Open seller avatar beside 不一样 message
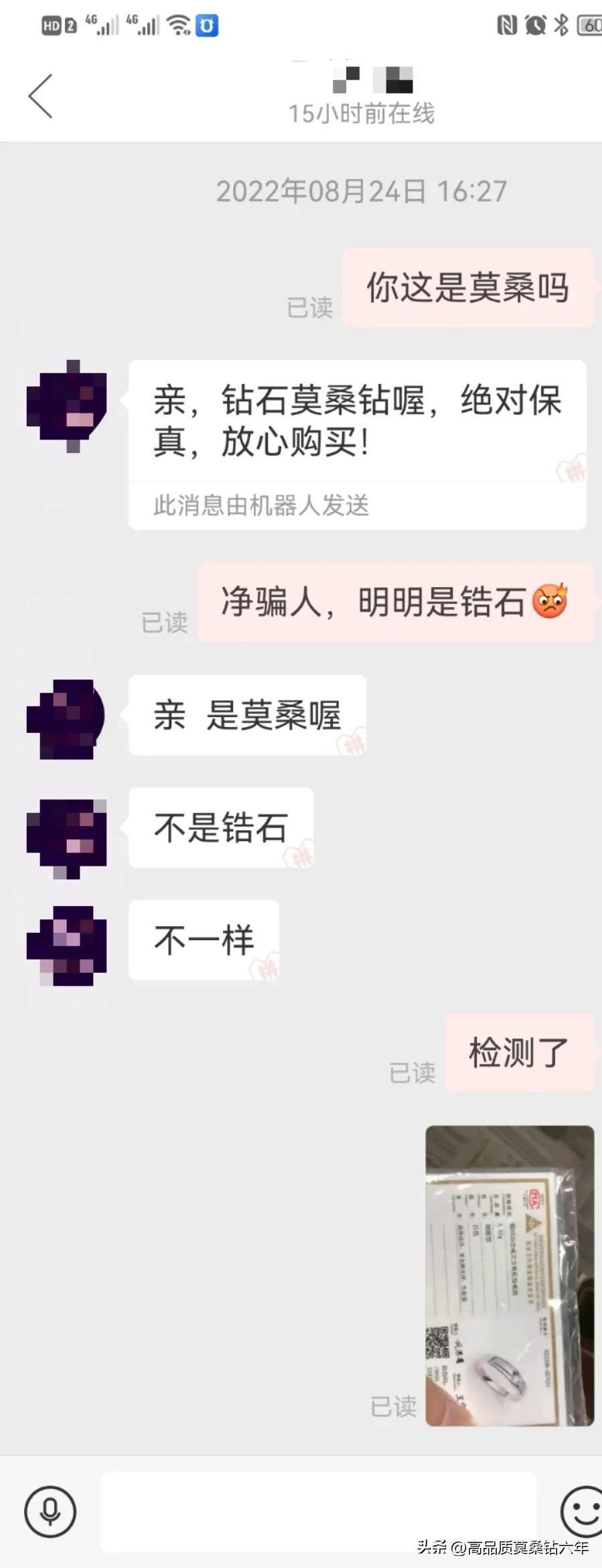The height and width of the screenshot is (1568, 602). tap(67, 945)
